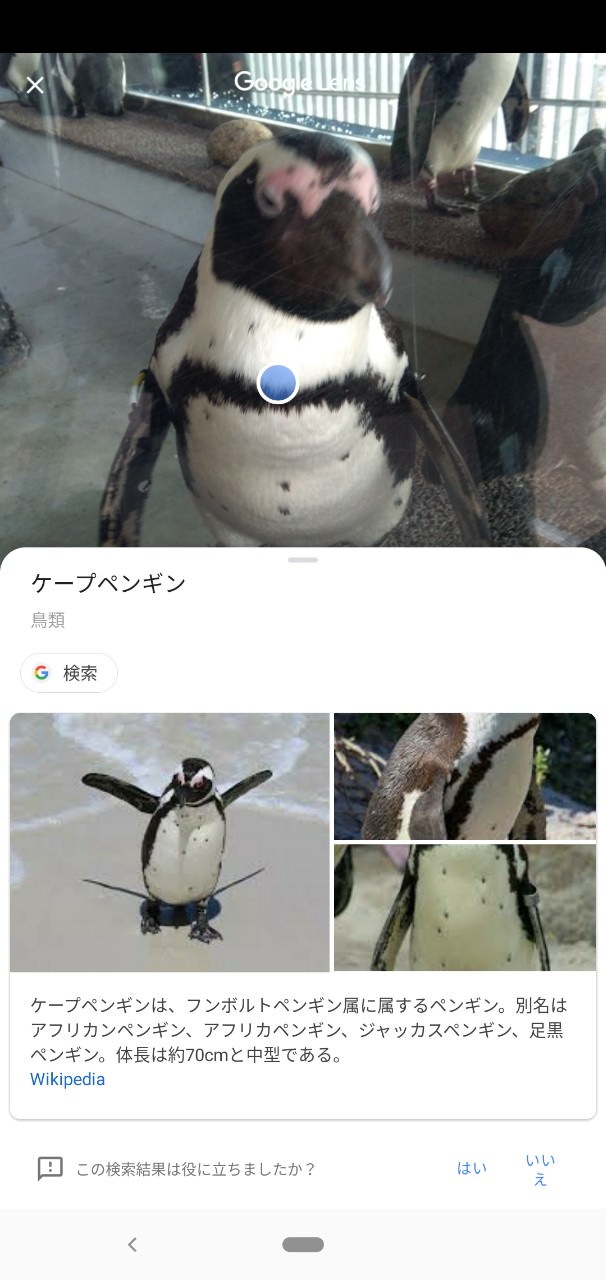Tap the blue dot on the penguin

tap(277, 383)
